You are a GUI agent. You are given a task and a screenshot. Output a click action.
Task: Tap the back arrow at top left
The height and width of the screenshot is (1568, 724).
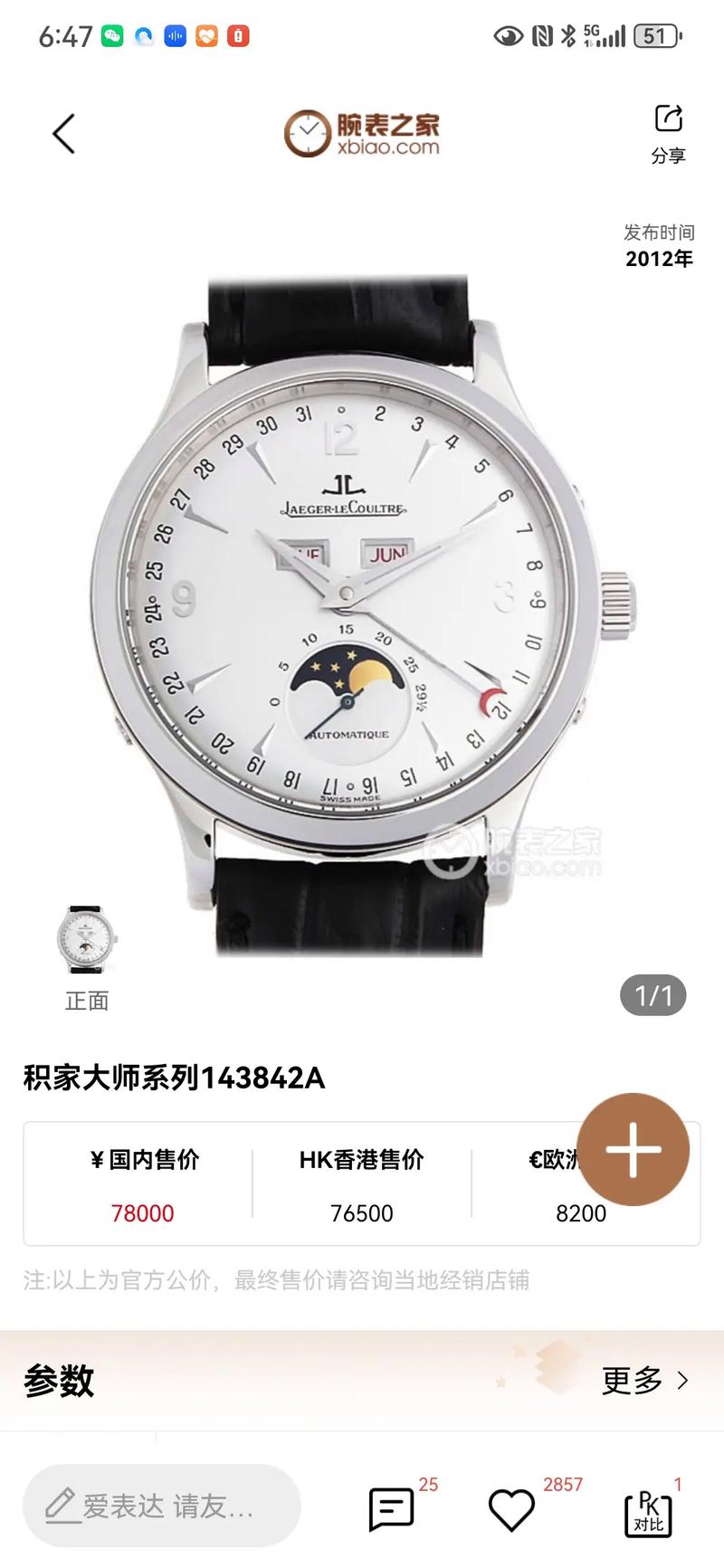(62, 132)
